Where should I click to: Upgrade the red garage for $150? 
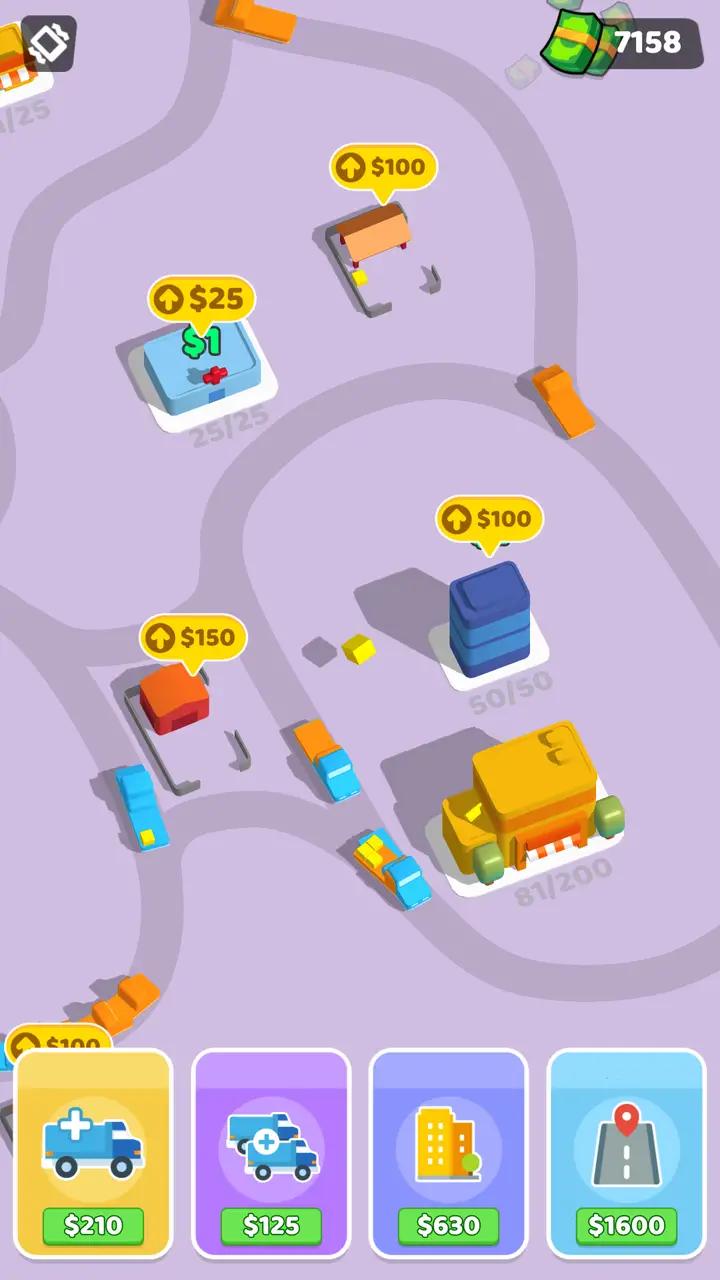(x=193, y=637)
